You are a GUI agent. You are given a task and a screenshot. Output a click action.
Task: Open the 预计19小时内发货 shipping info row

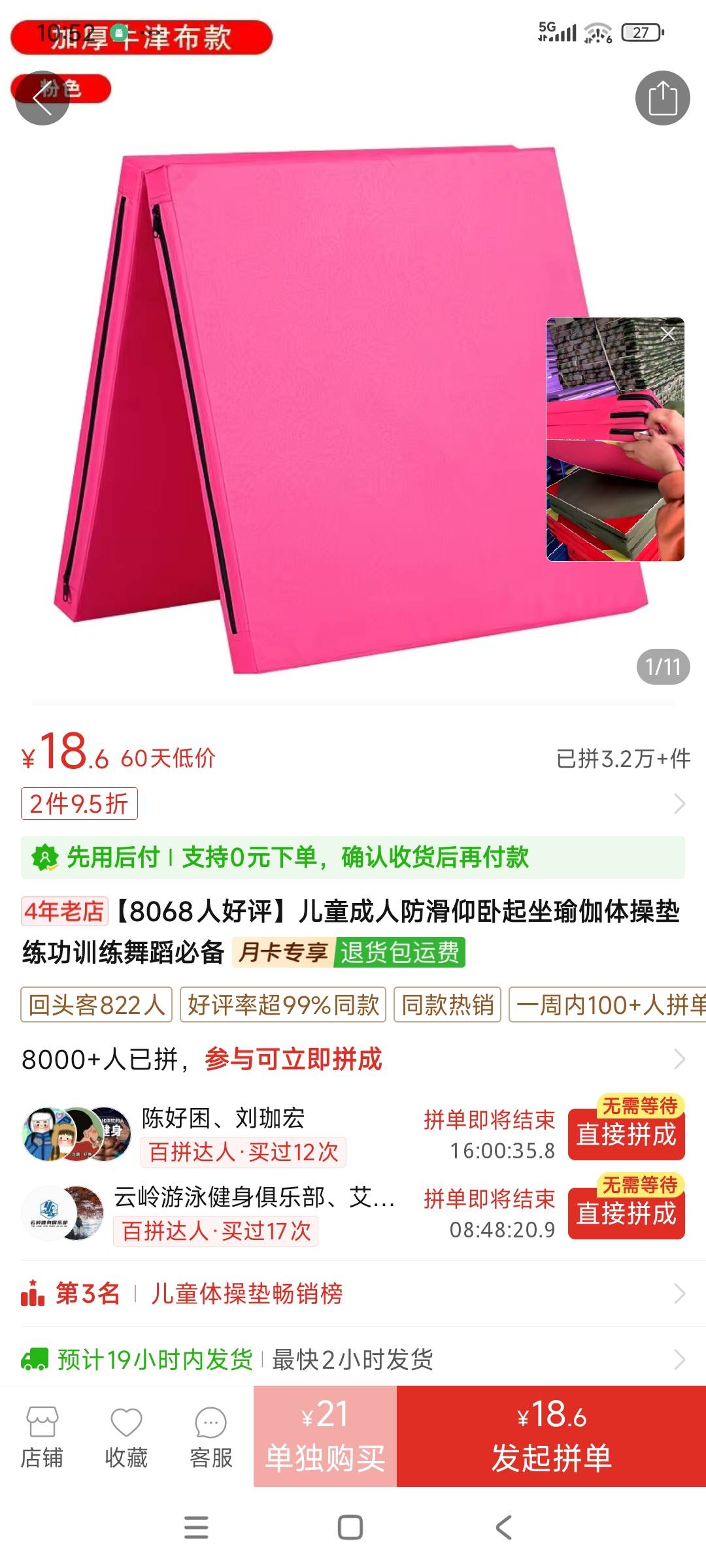coord(353,1360)
